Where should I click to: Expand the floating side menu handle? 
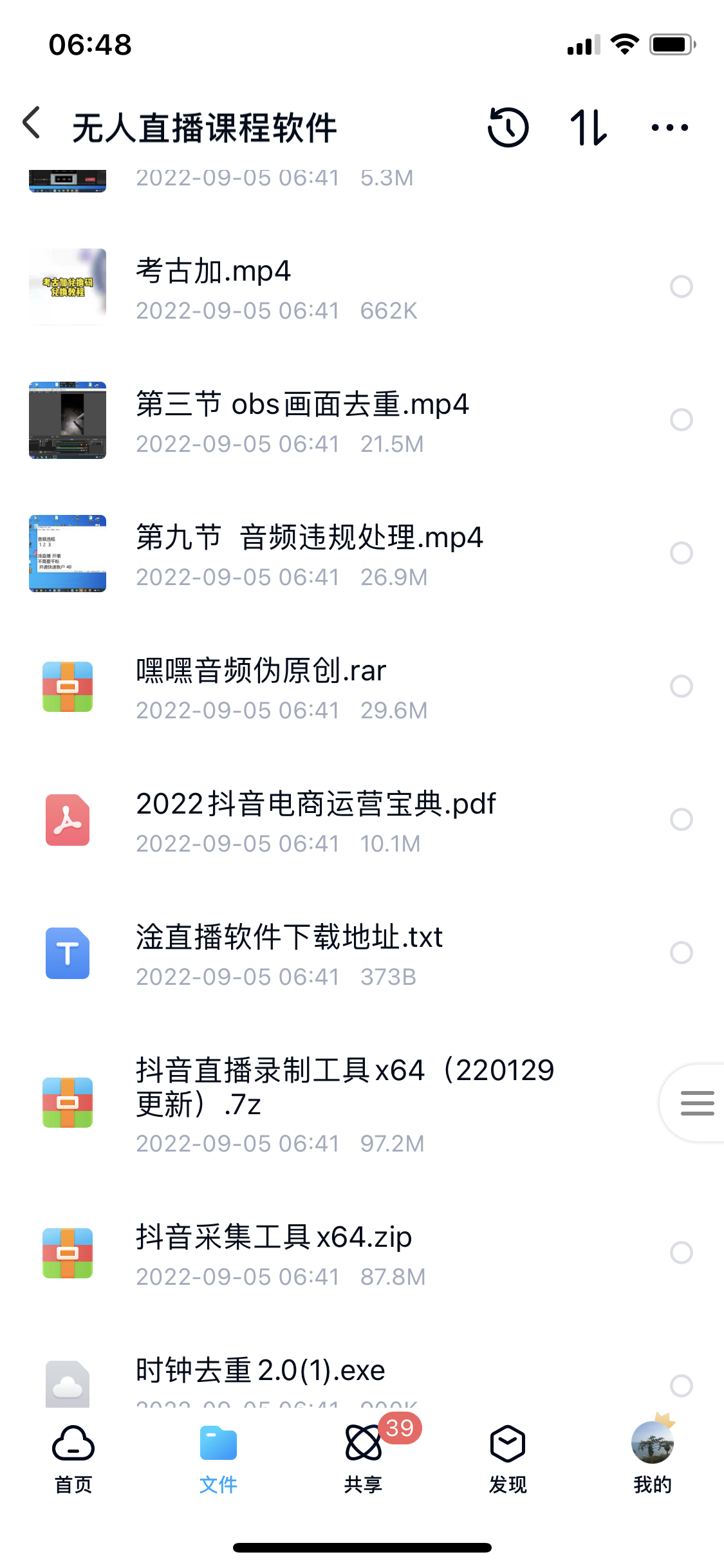[x=696, y=1103]
